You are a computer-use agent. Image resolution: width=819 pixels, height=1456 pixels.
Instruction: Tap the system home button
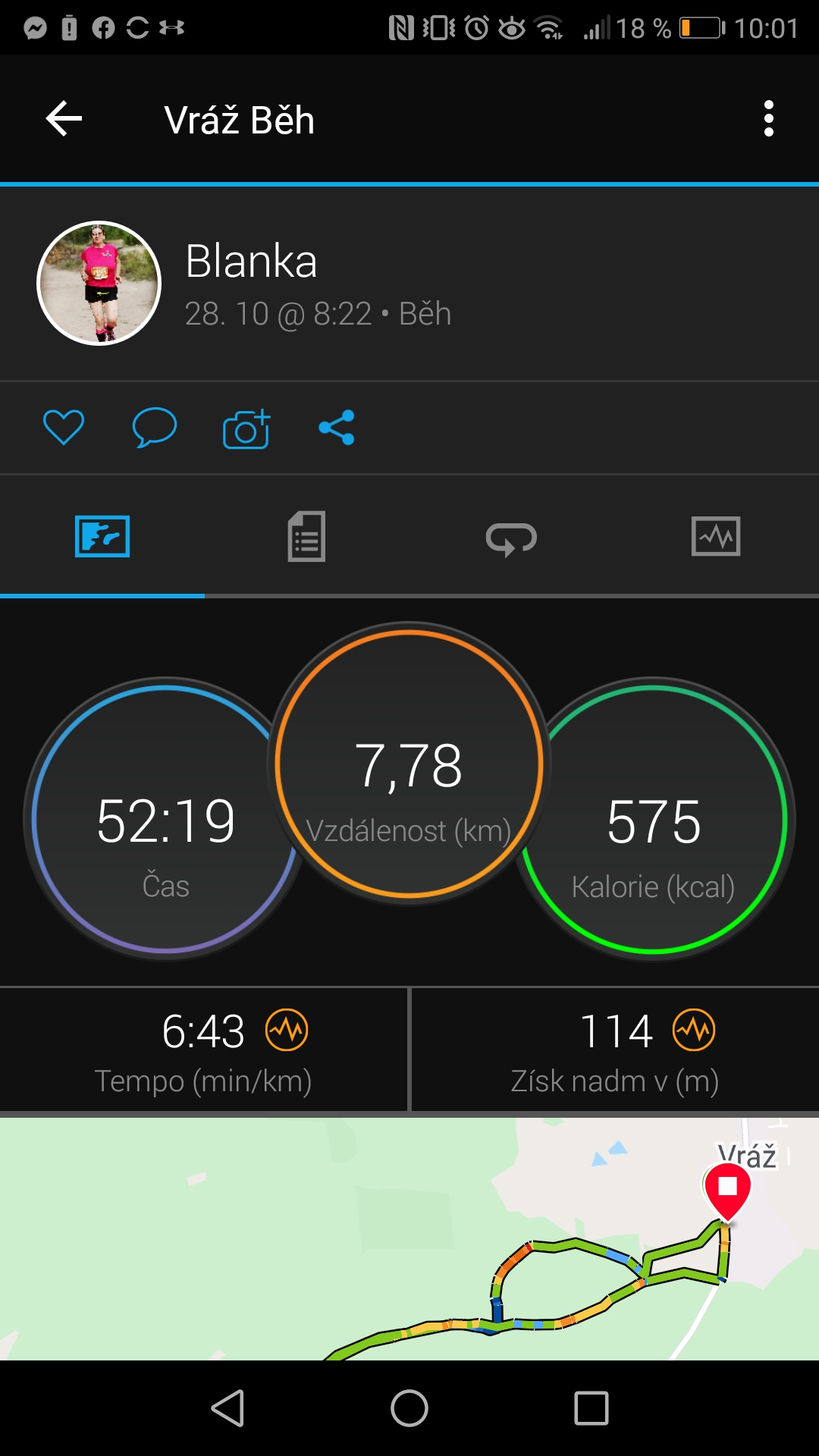pos(409,1408)
